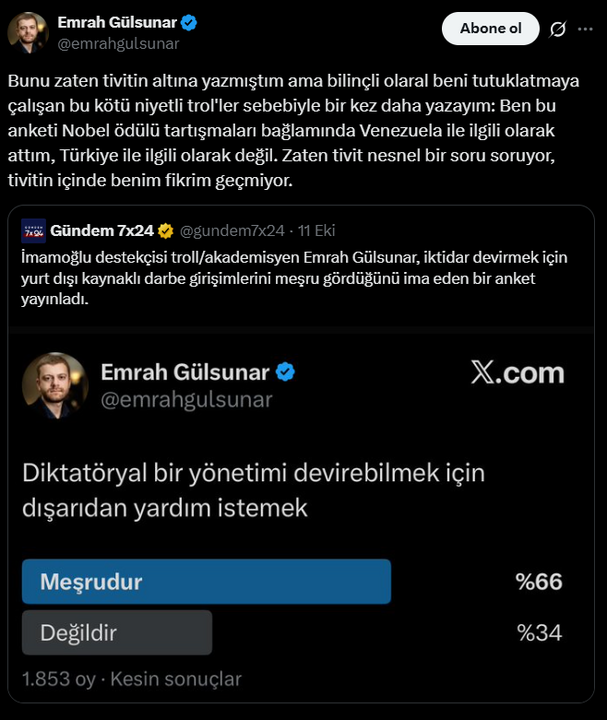Viewport: 607px width, 720px height.
Task: Tap the Abone ol subscribe button
Action: (490, 29)
